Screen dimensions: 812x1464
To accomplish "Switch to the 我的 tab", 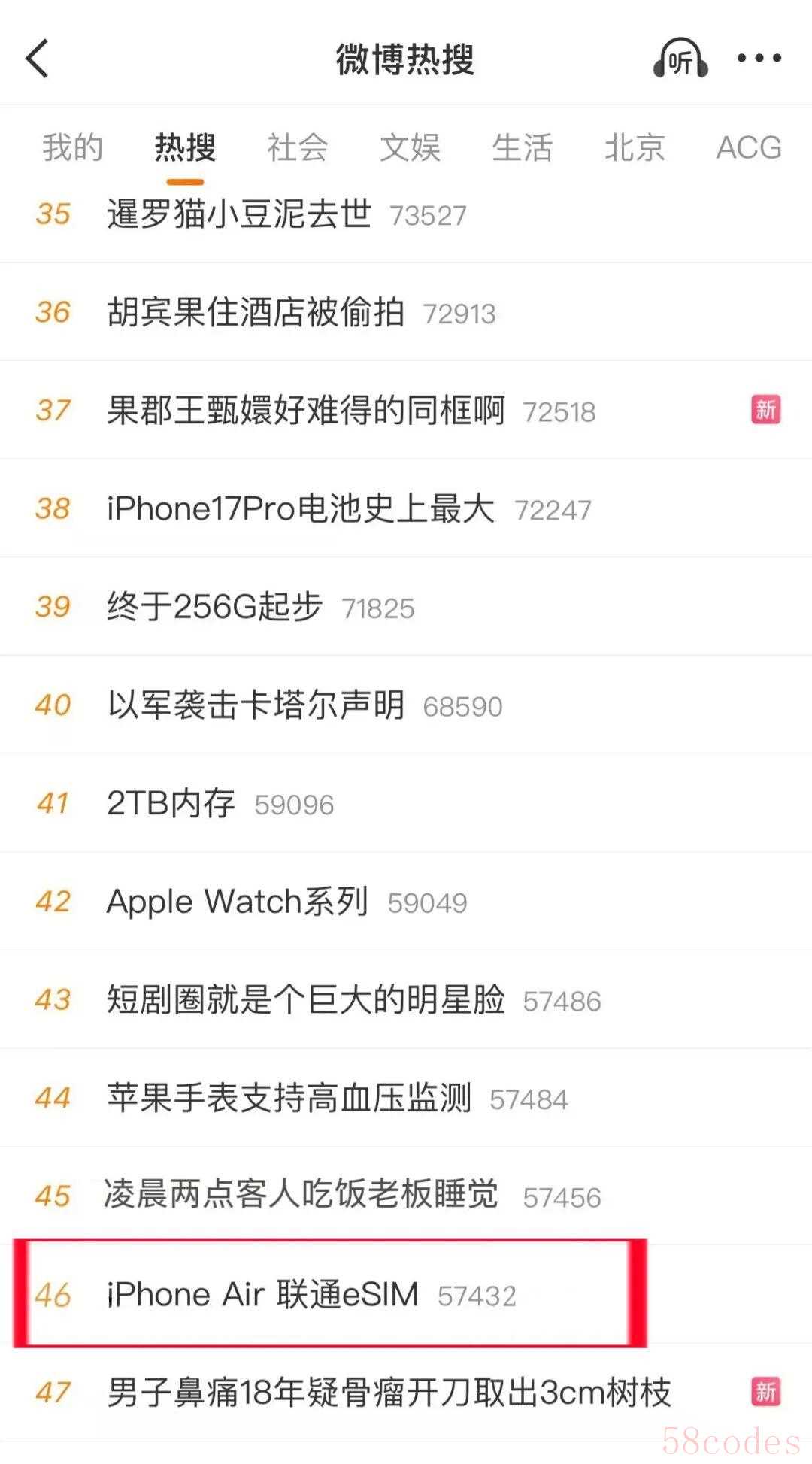I will (72, 147).
